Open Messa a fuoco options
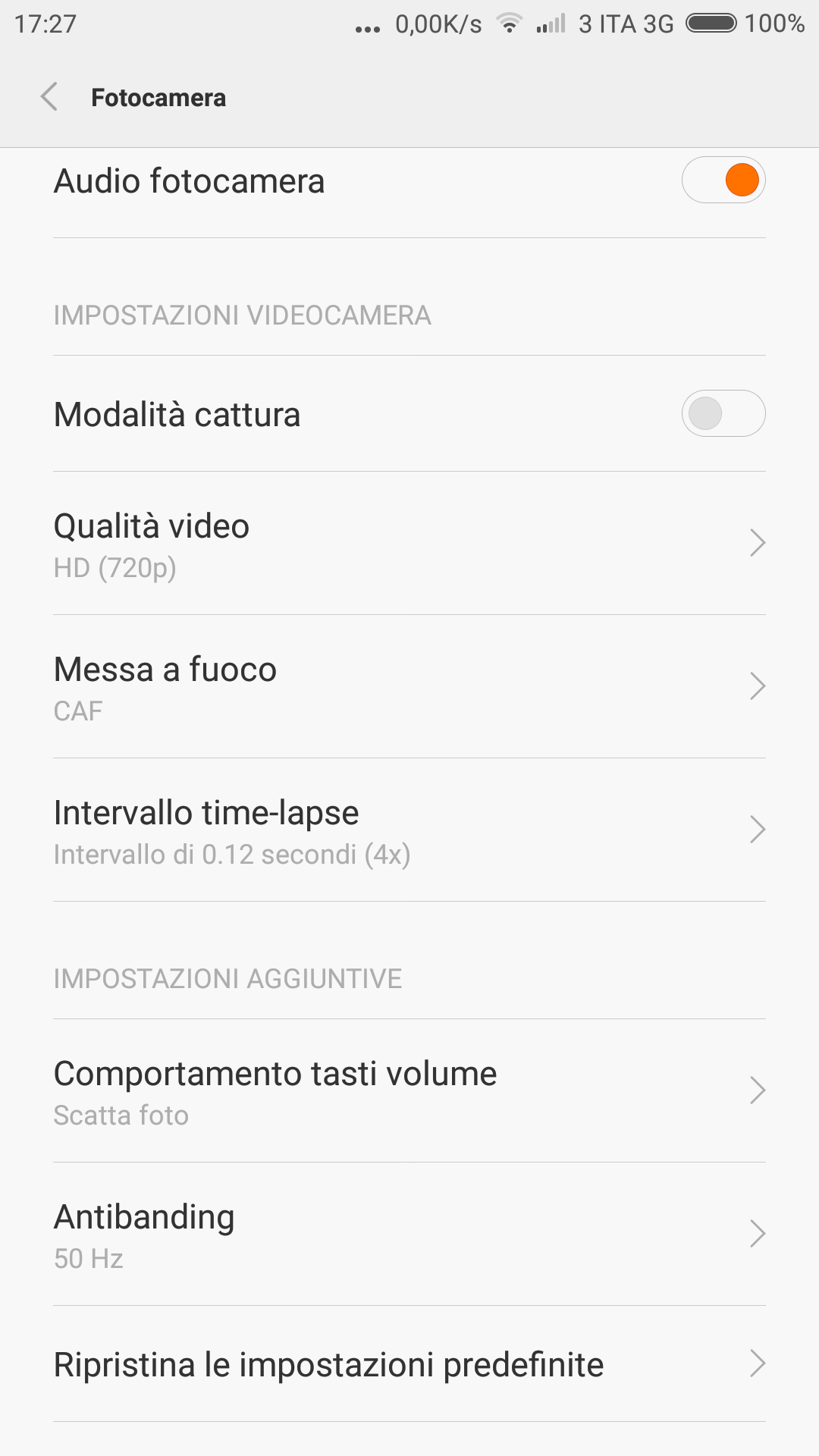 409,687
